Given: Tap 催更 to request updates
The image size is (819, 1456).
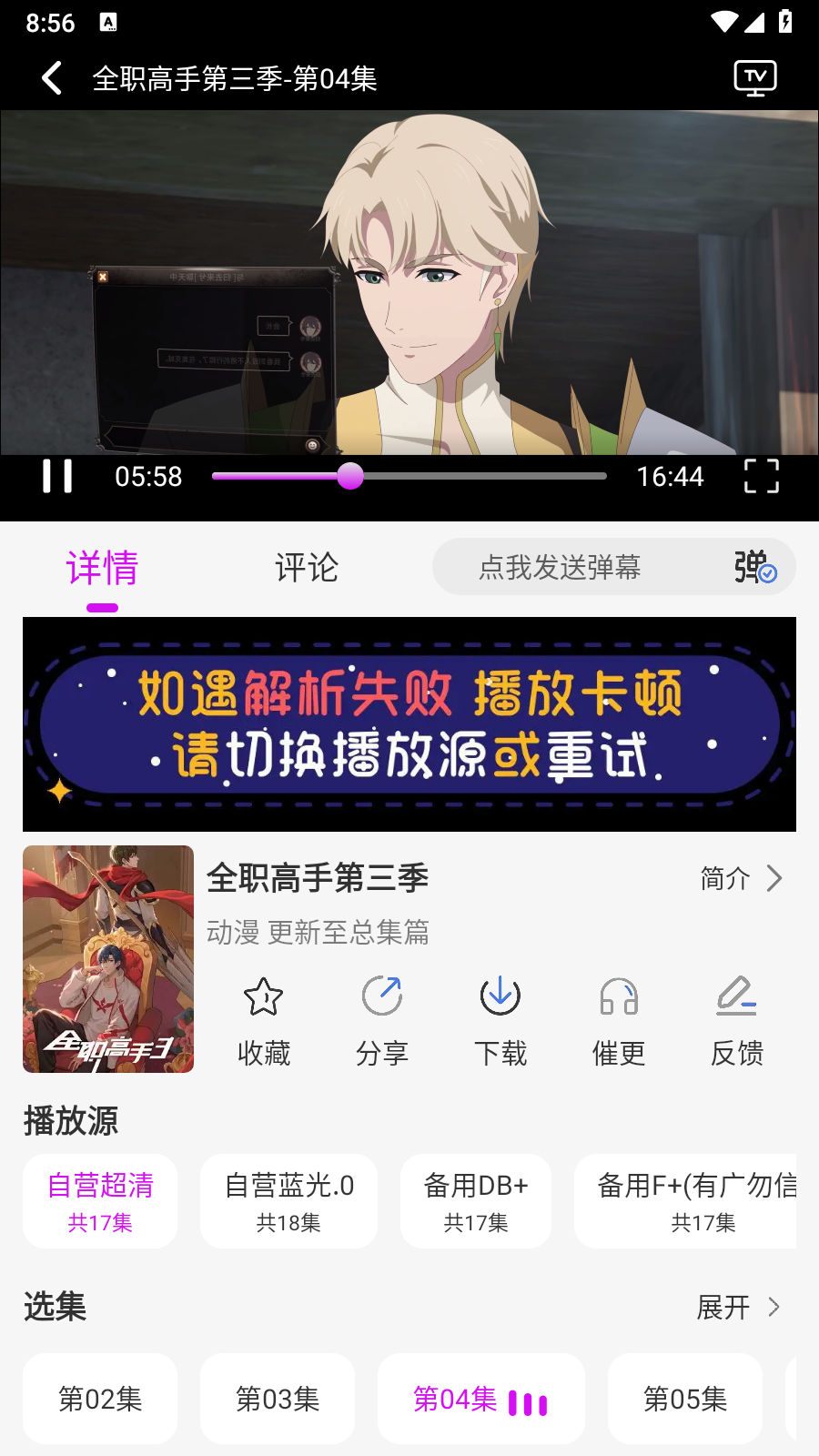Looking at the screenshot, I should [619, 1019].
